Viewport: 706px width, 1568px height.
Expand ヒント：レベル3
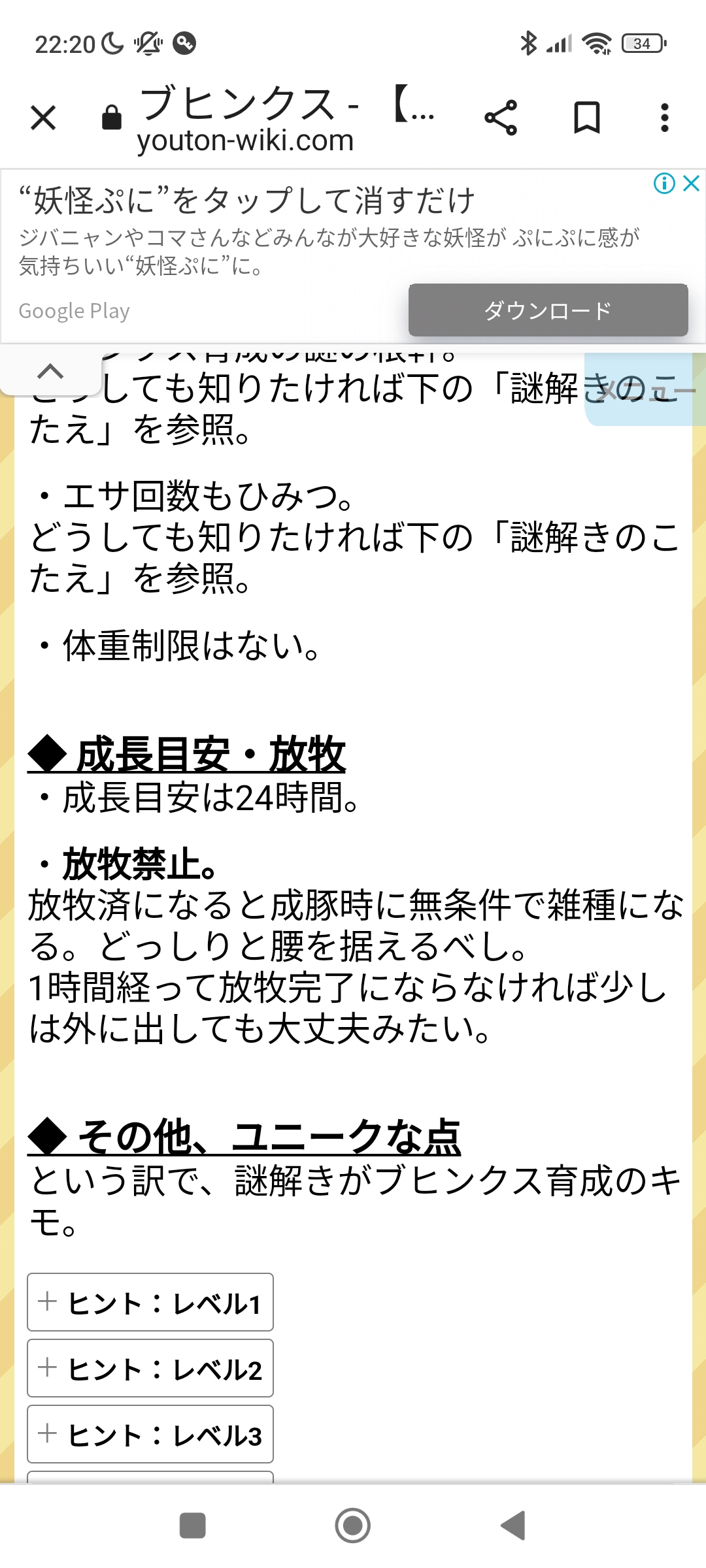(150, 1434)
